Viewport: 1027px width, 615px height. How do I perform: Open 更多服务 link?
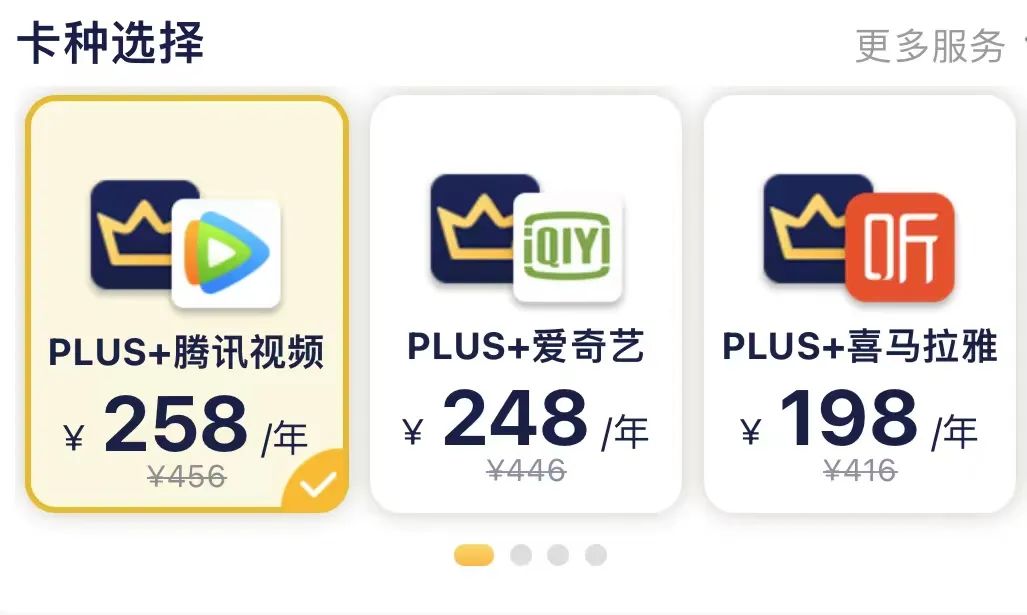coord(931,46)
